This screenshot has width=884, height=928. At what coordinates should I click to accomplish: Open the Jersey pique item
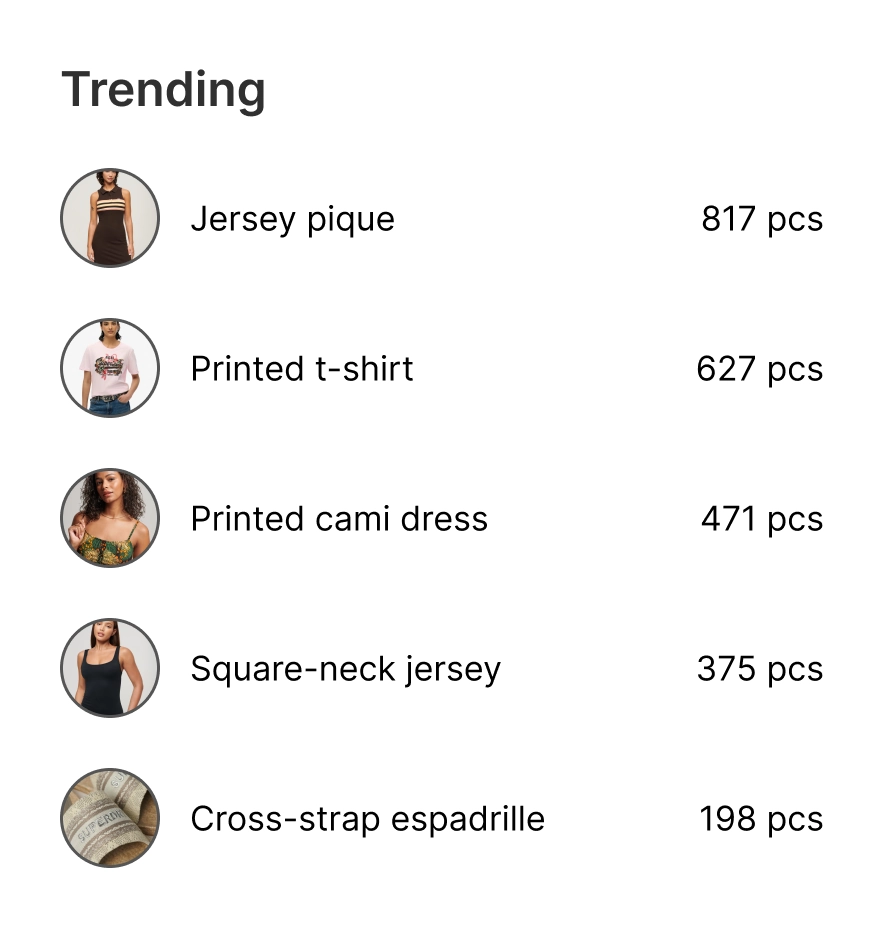pos(441,218)
